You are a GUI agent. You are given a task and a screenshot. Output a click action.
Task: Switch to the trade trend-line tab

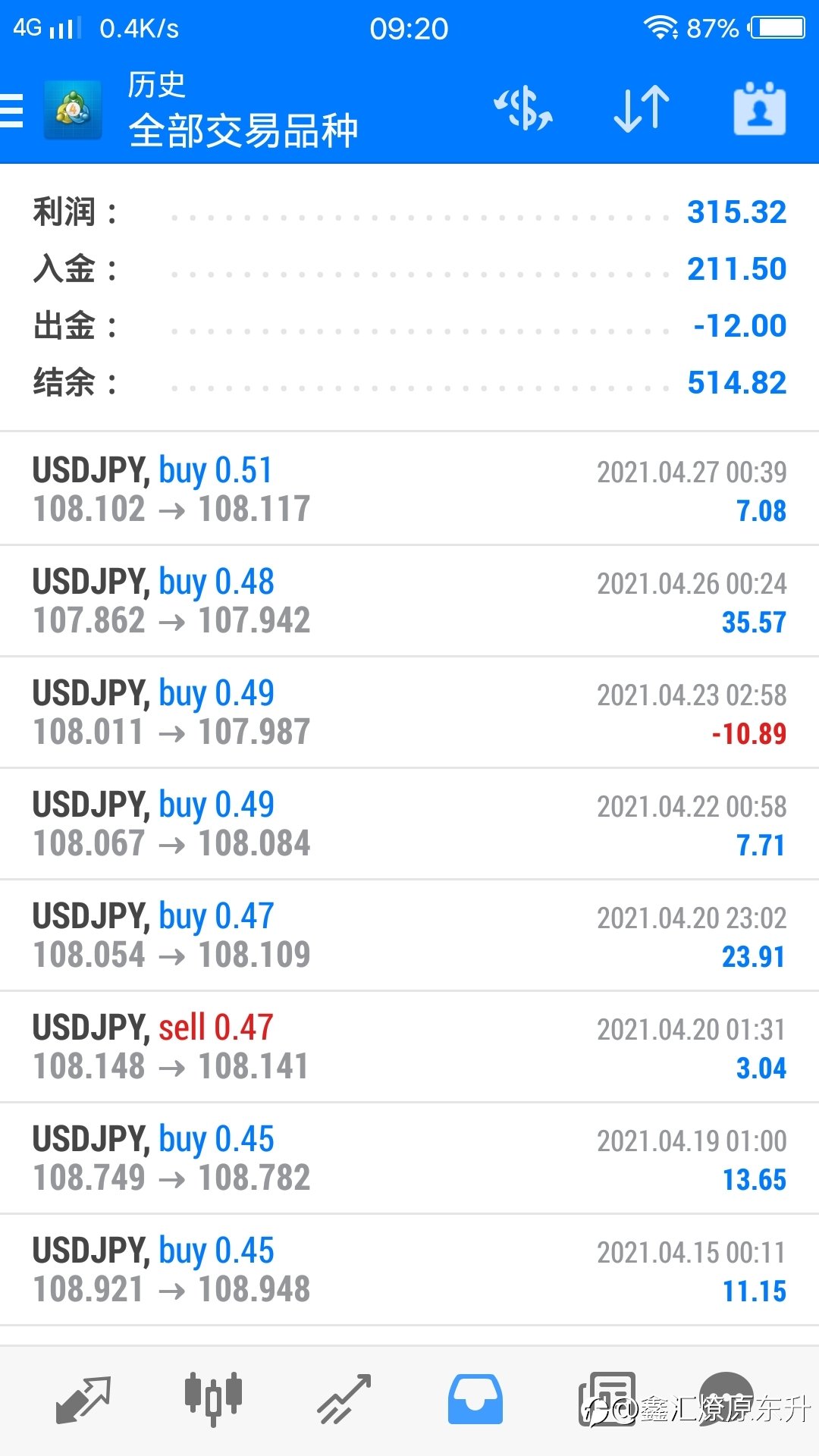coord(344,1399)
